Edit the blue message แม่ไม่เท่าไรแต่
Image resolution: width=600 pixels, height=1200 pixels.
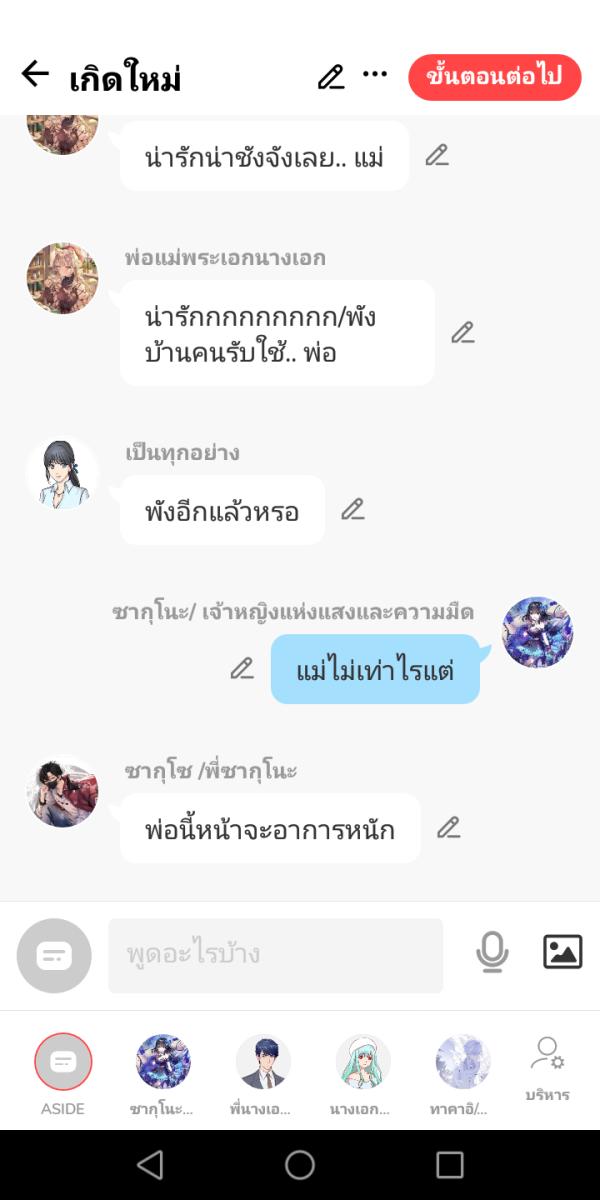coord(242,668)
